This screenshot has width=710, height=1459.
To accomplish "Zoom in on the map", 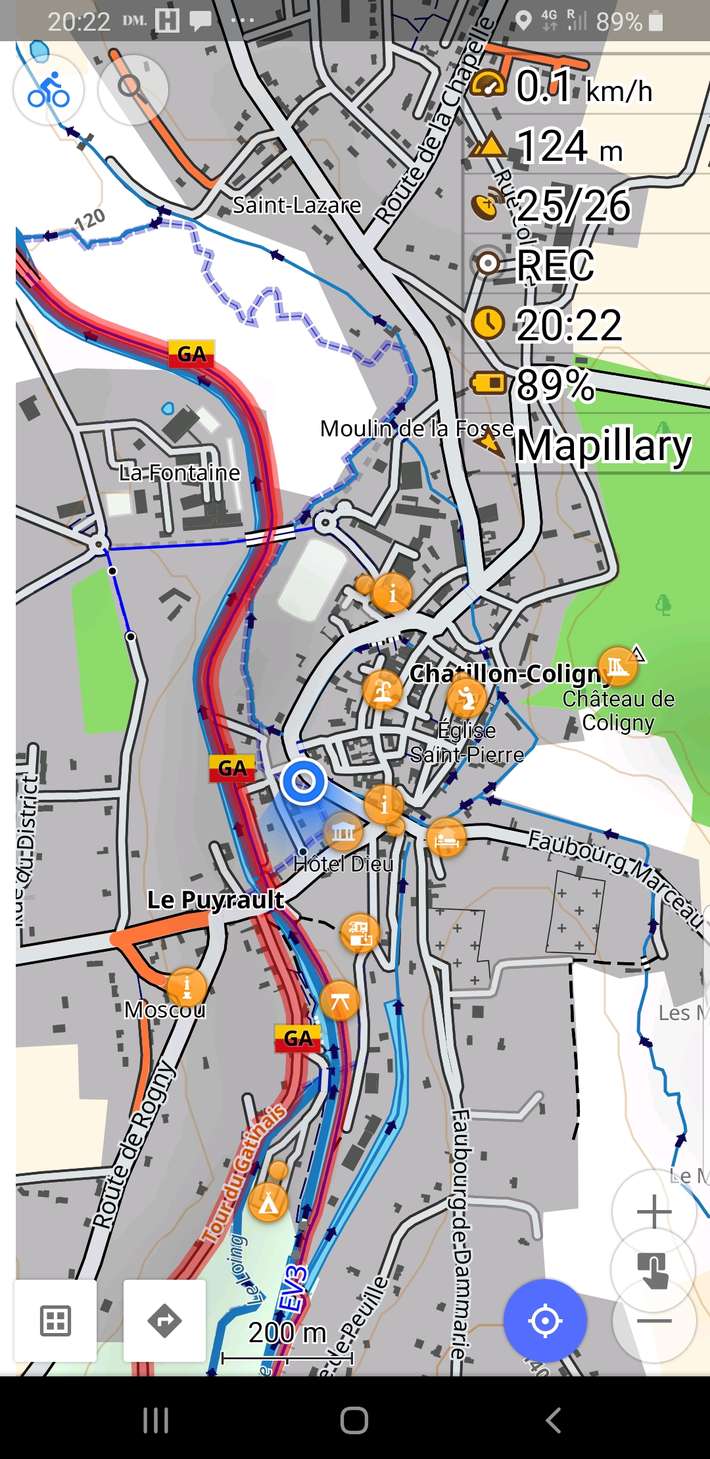I will (654, 1212).
